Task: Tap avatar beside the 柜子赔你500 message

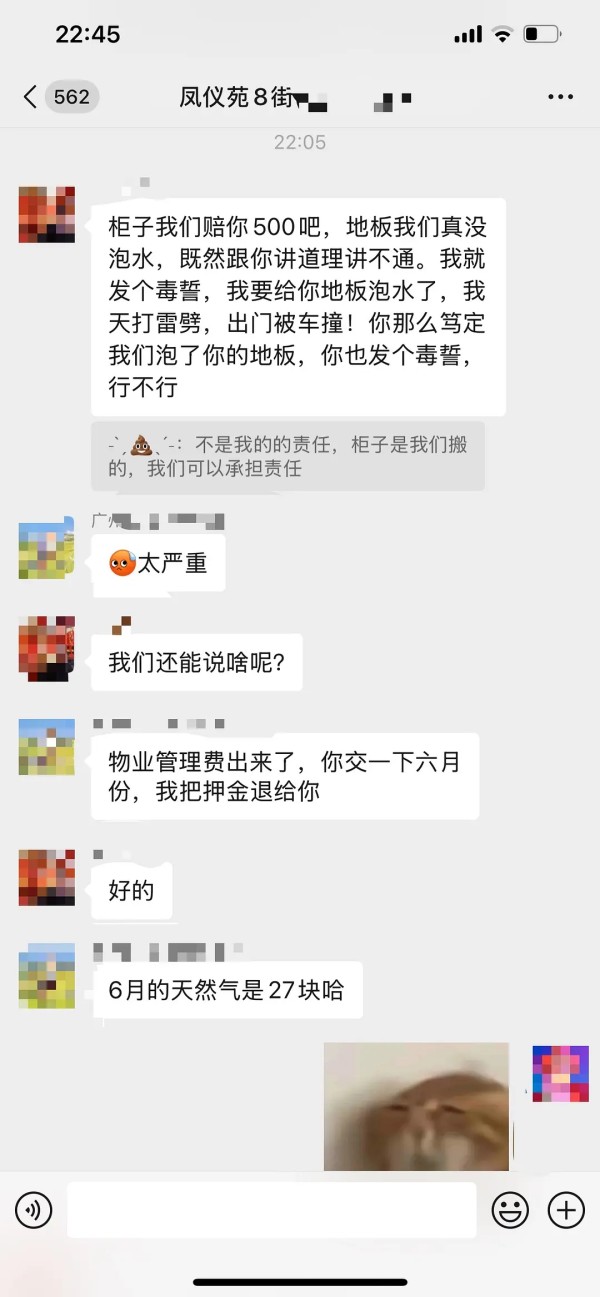Action: (x=47, y=214)
